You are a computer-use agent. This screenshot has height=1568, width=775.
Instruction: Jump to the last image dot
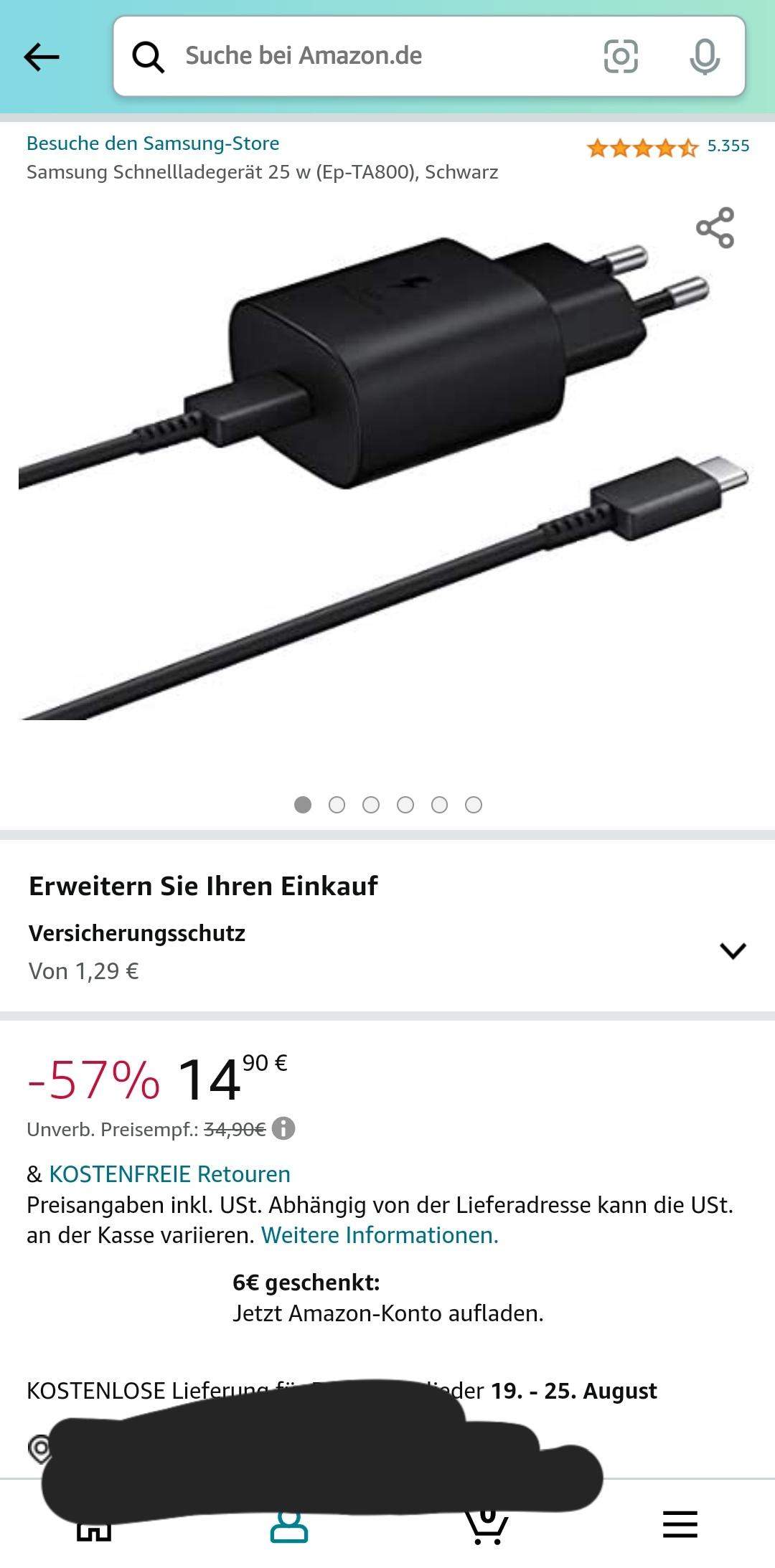[x=474, y=805]
